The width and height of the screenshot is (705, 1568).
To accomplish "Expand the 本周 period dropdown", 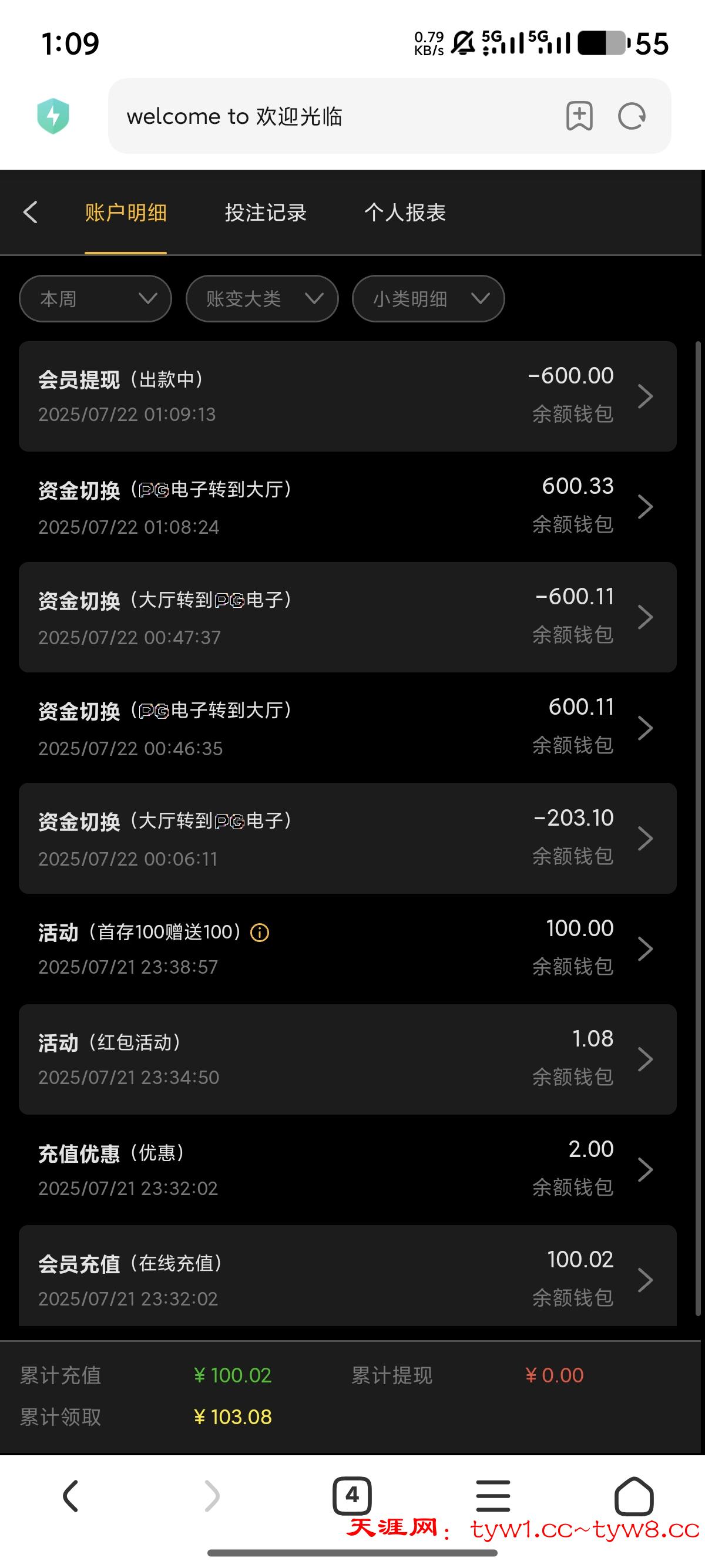I will 96,299.
